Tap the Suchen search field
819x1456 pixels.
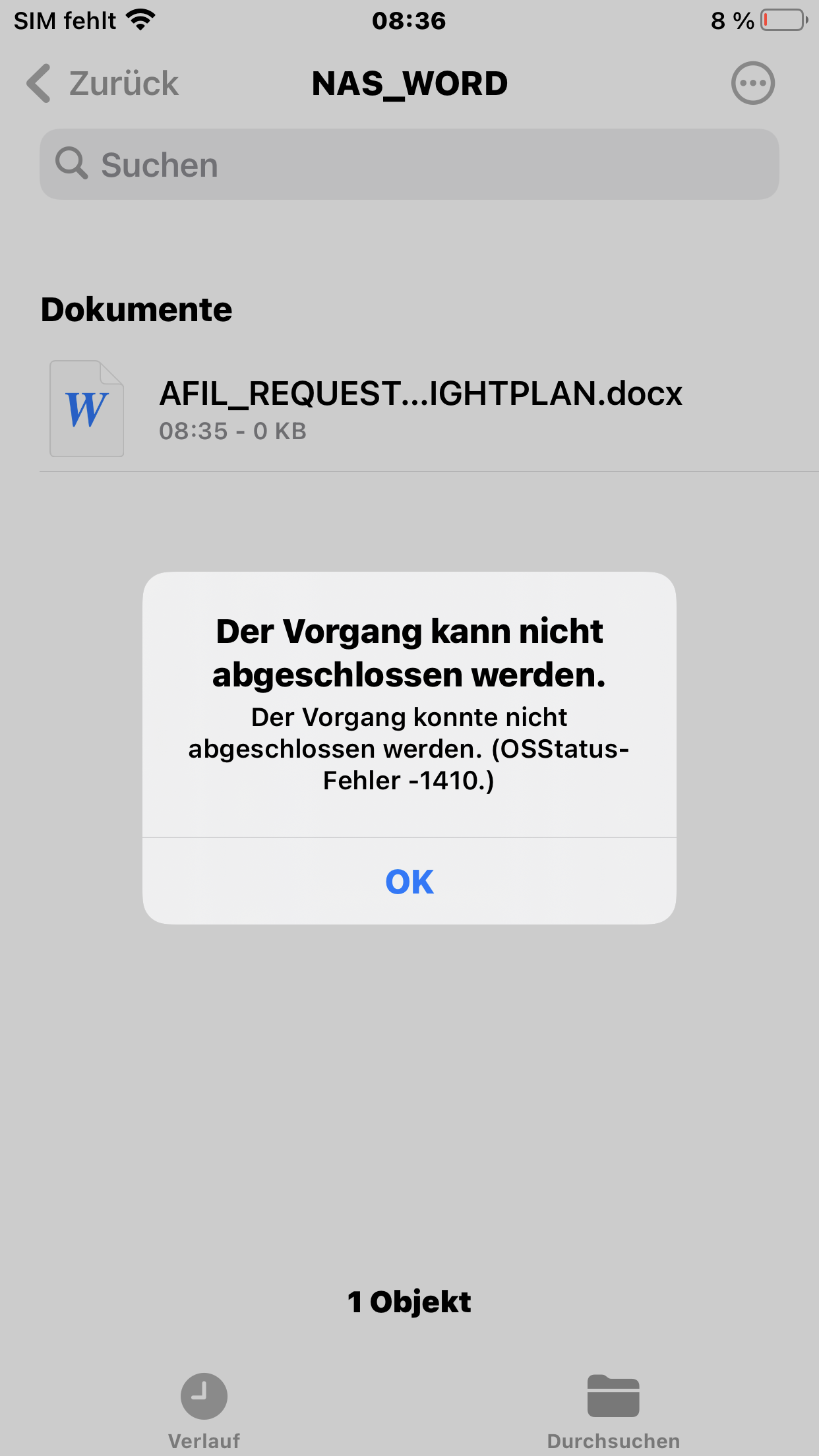point(409,164)
